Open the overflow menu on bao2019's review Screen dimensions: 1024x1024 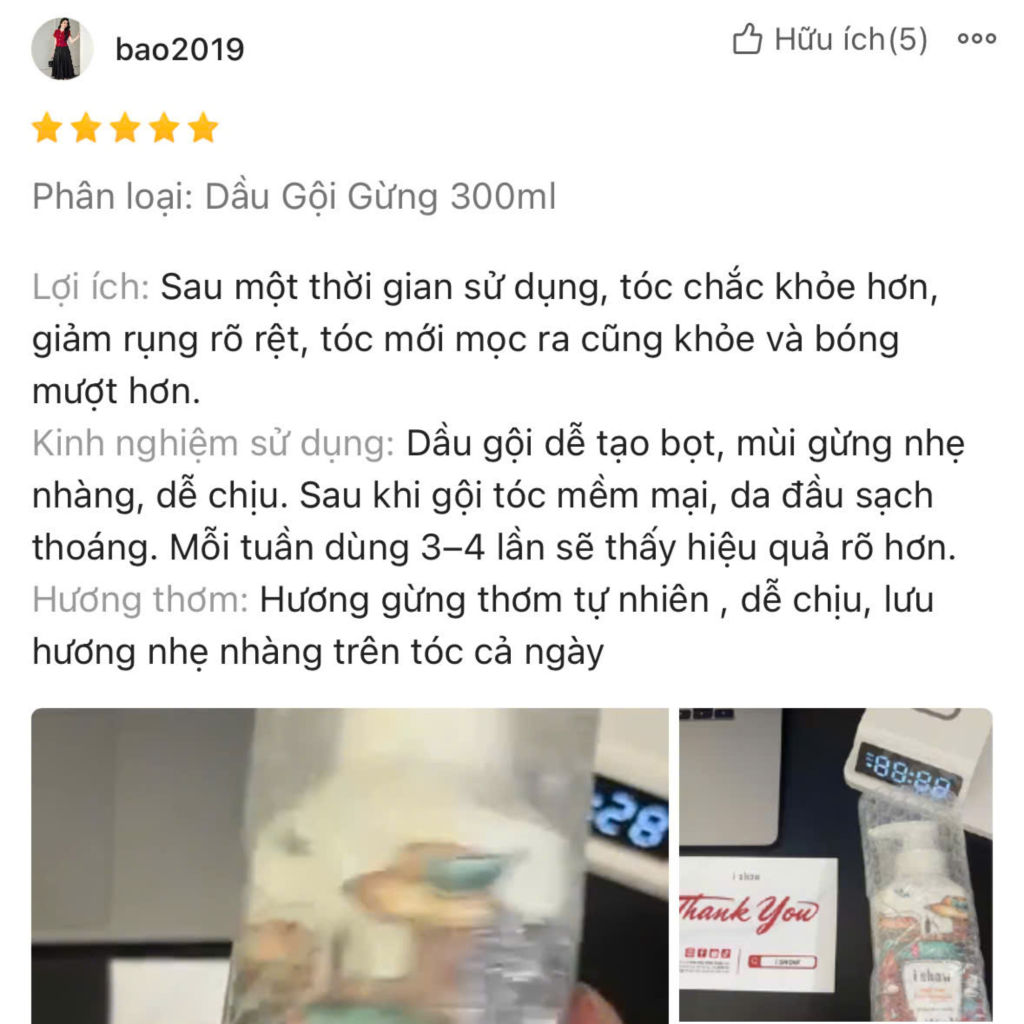point(976,40)
